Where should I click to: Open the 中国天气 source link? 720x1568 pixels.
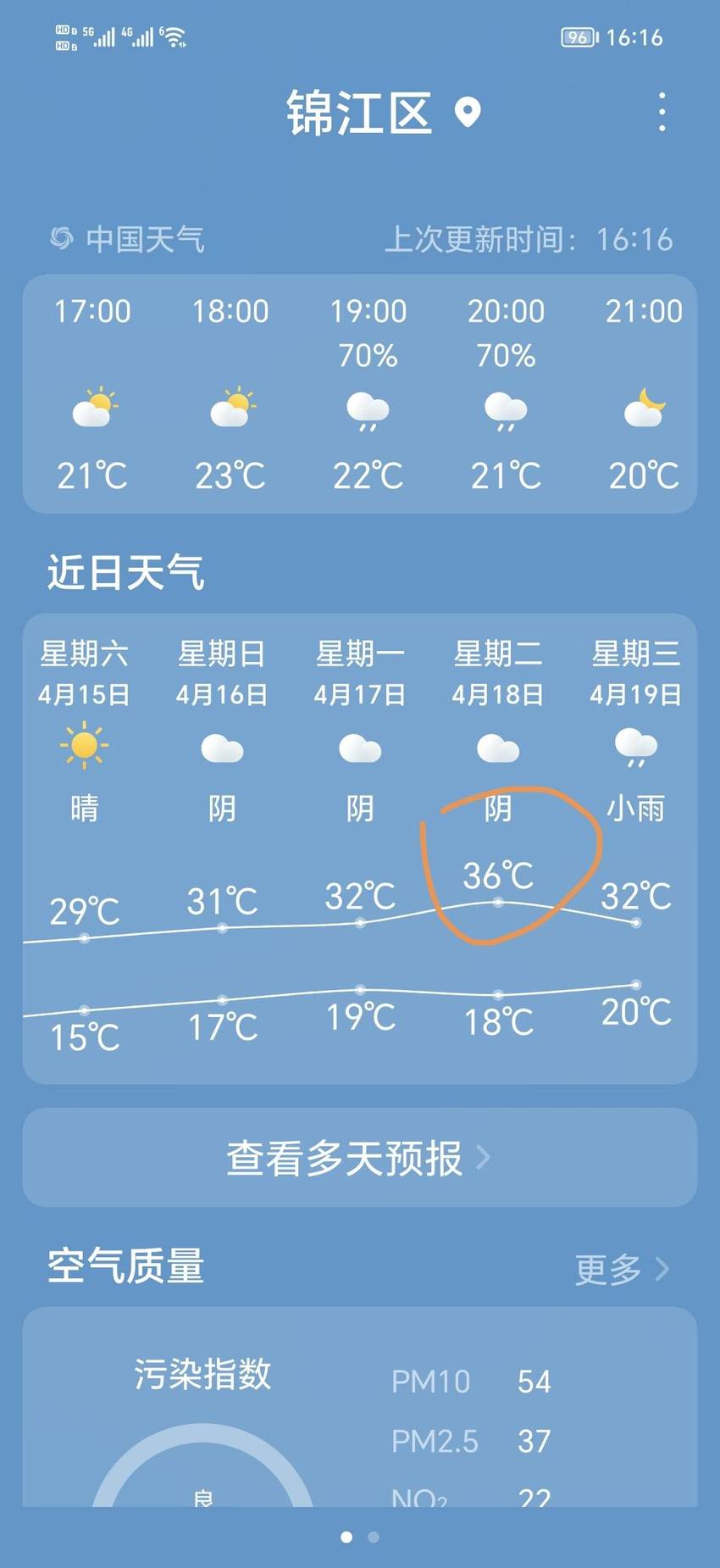click(128, 239)
